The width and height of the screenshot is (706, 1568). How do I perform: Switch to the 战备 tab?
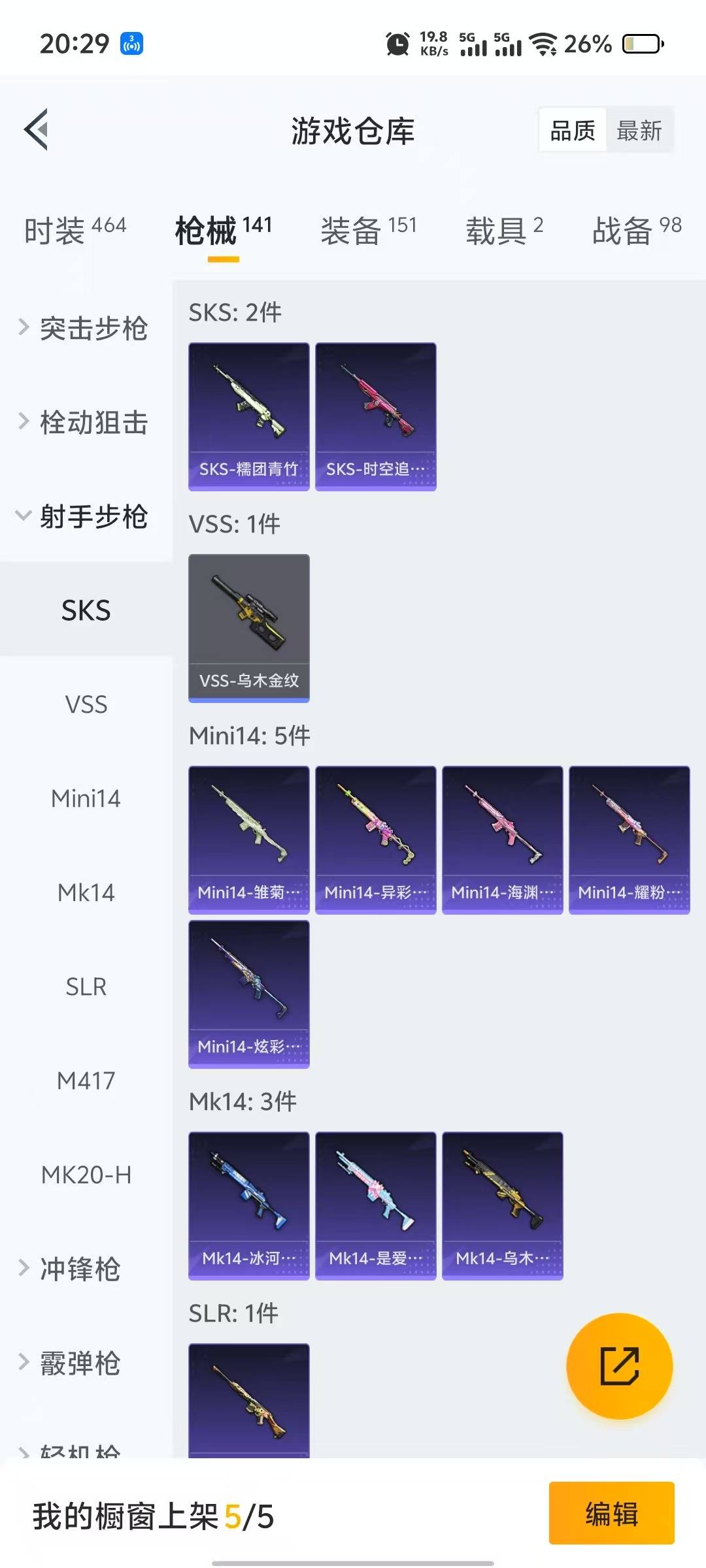[x=636, y=230]
